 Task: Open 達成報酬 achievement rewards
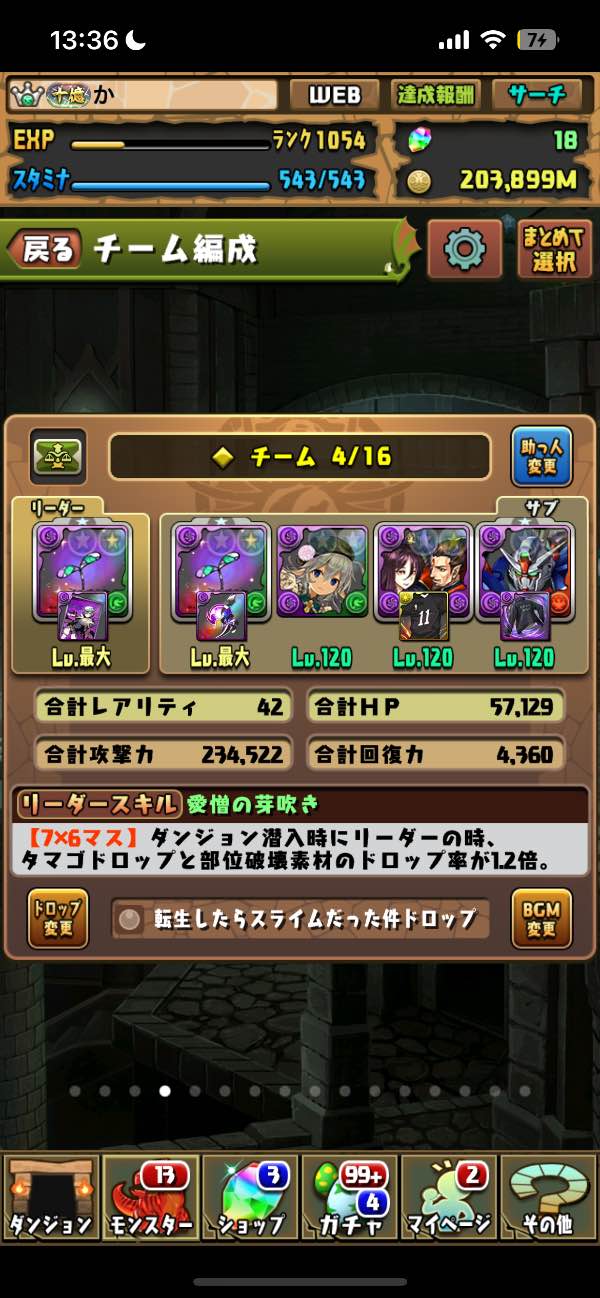point(436,95)
